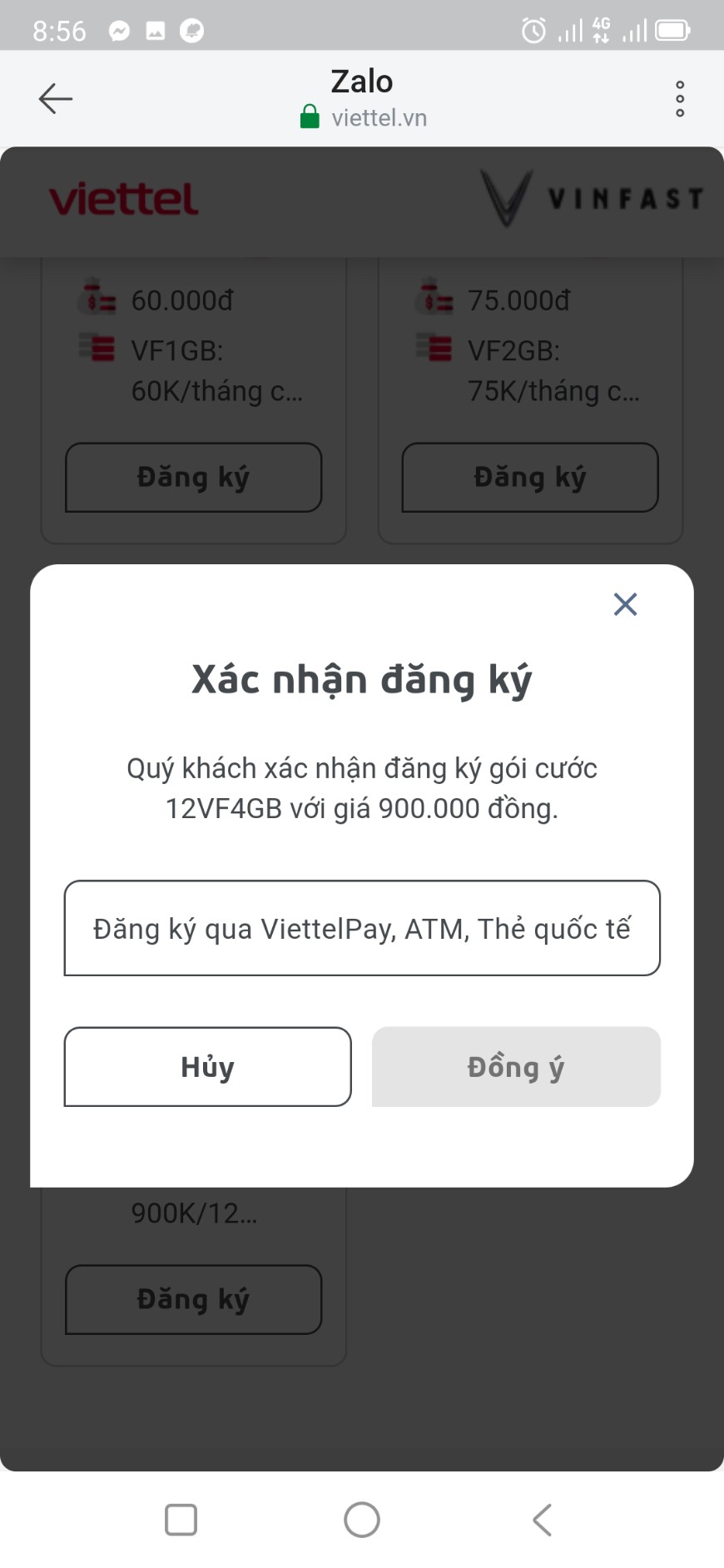This screenshot has height=1568, width=724.
Task: Tap the back arrow at top left
Action: (x=55, y=97)
